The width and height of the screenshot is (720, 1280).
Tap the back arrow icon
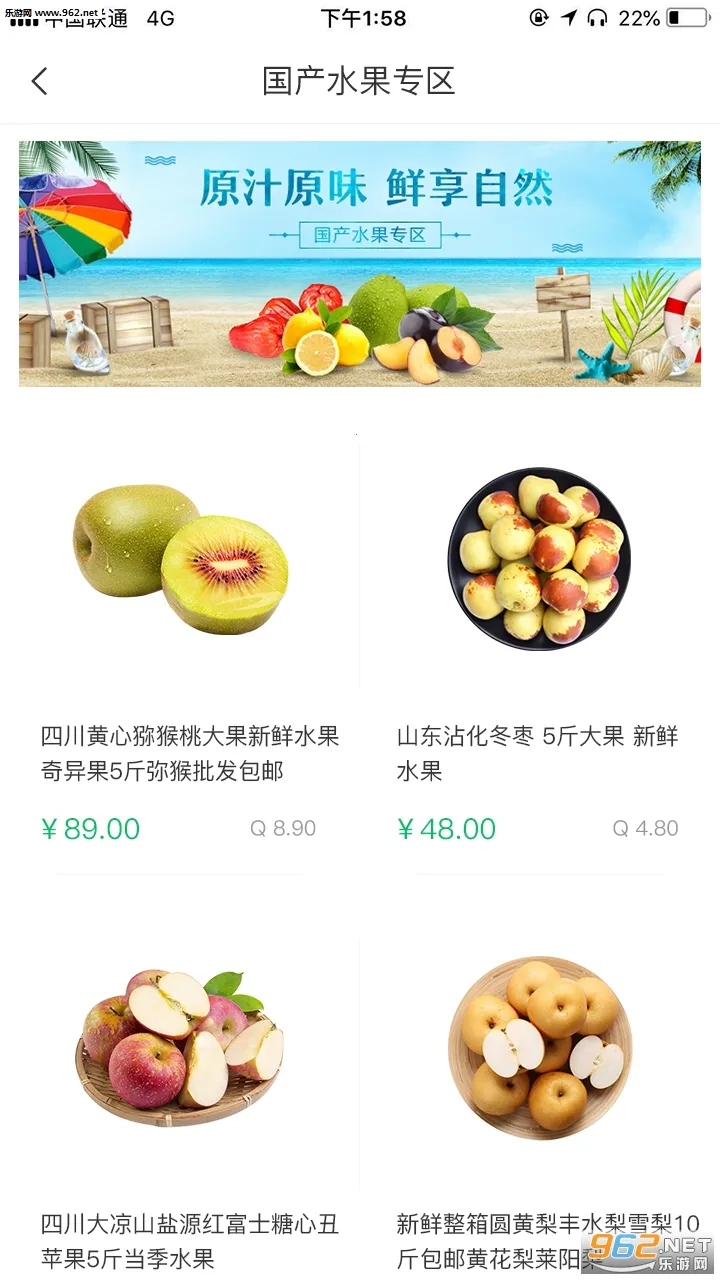click(x=40, y=81)
